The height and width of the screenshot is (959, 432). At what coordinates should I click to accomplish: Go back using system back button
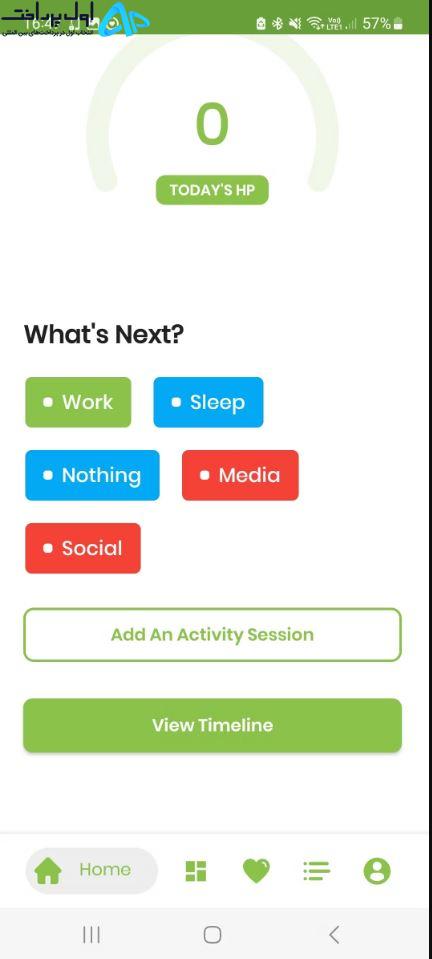(333, 935)
